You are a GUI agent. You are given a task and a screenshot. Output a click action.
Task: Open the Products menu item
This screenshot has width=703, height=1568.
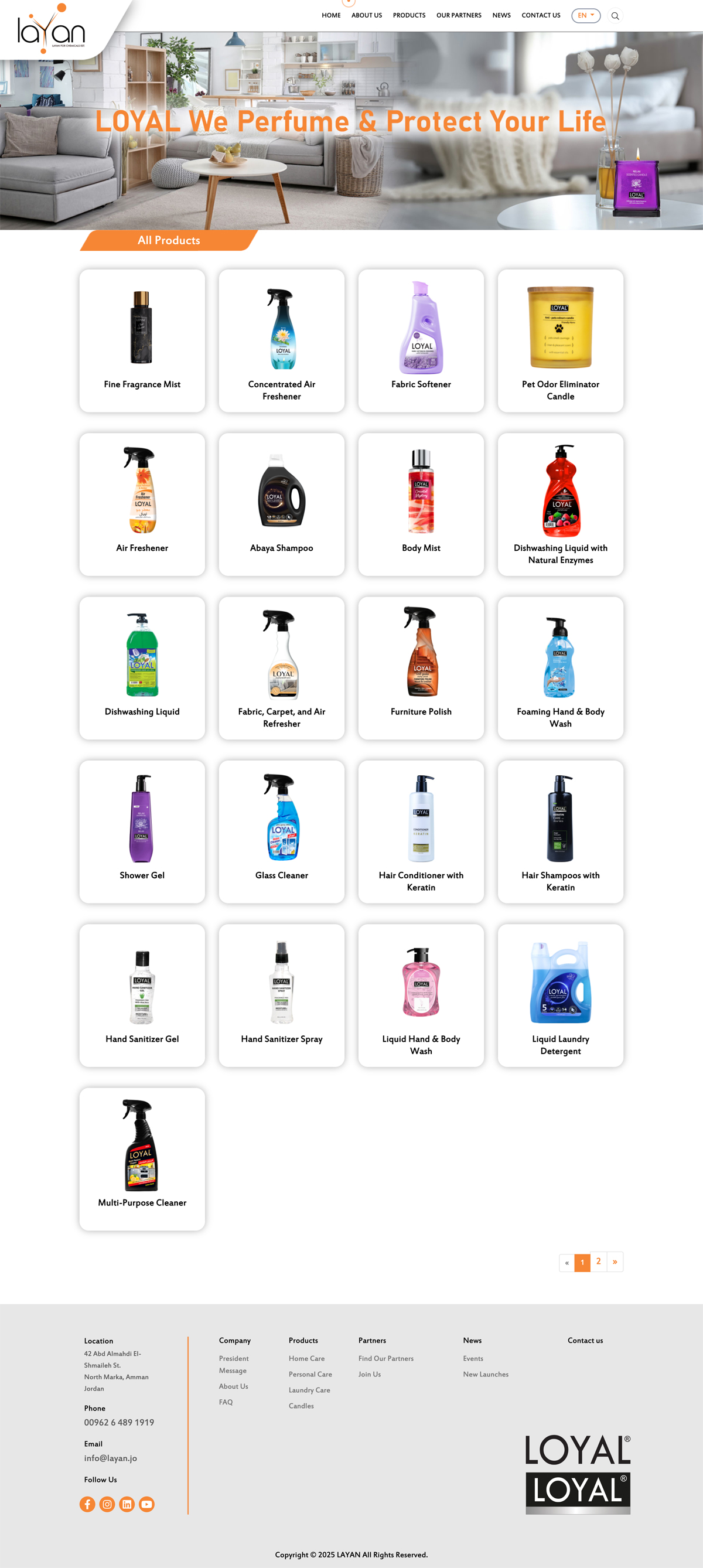(409, 15)
